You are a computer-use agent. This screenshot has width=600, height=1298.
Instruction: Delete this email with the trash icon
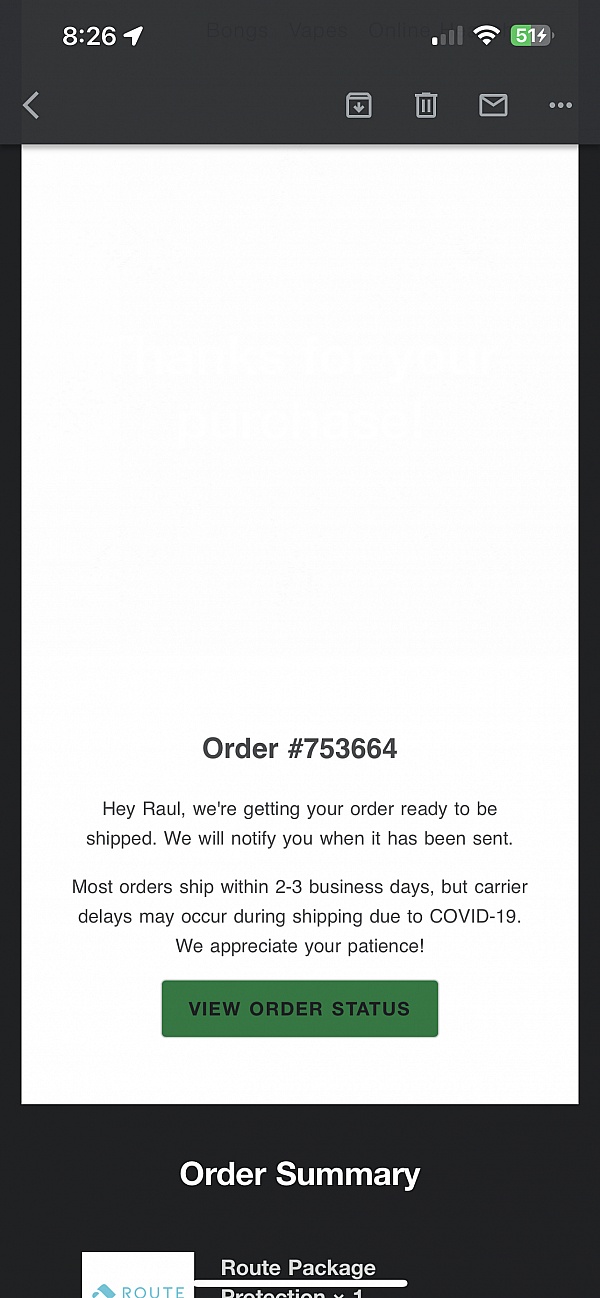pos(426,105)
